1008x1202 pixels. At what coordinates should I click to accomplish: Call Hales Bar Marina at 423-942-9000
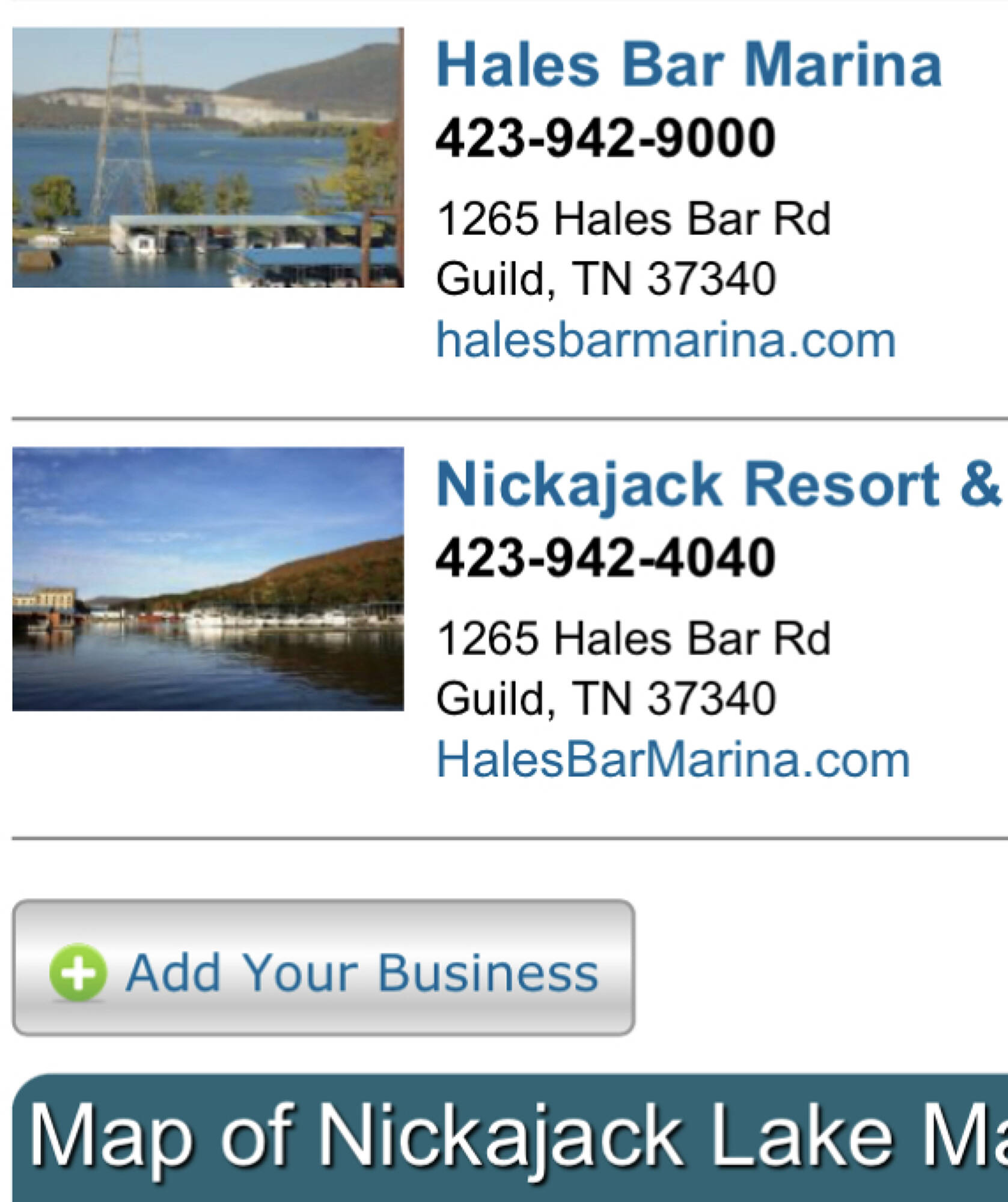(605, 139)
